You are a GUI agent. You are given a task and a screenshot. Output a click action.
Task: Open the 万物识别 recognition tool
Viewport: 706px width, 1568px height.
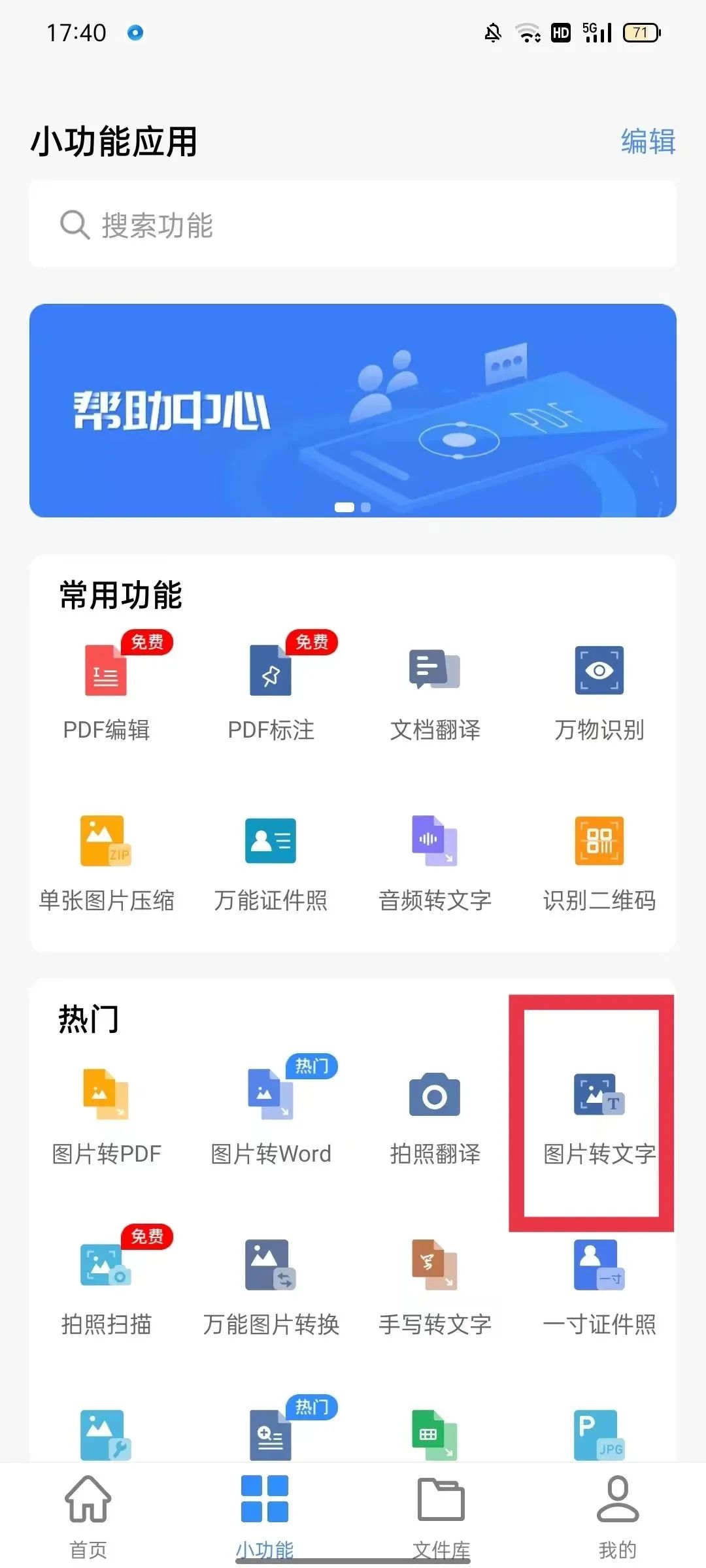point(598,689)
